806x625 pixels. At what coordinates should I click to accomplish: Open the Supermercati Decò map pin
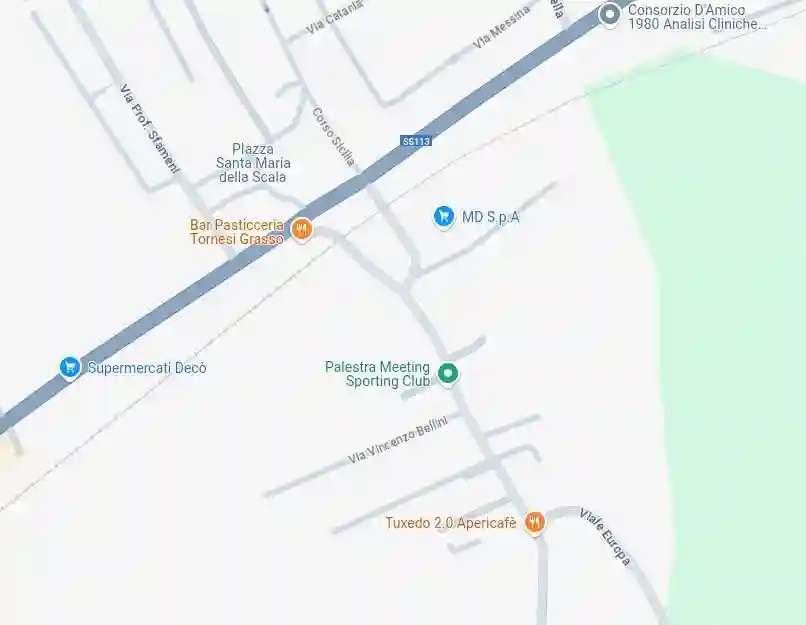(70, 368)
